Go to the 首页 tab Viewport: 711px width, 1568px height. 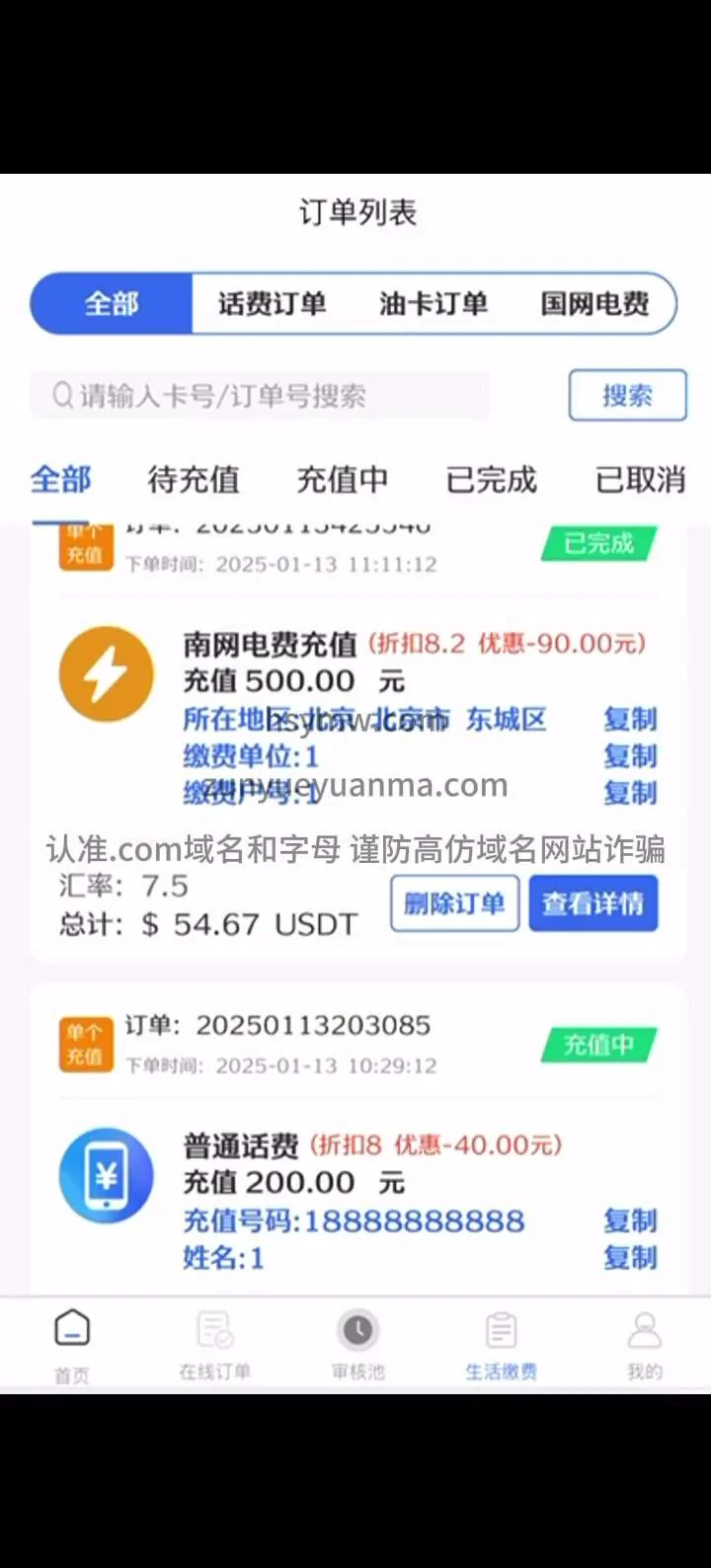[71, 1345]
